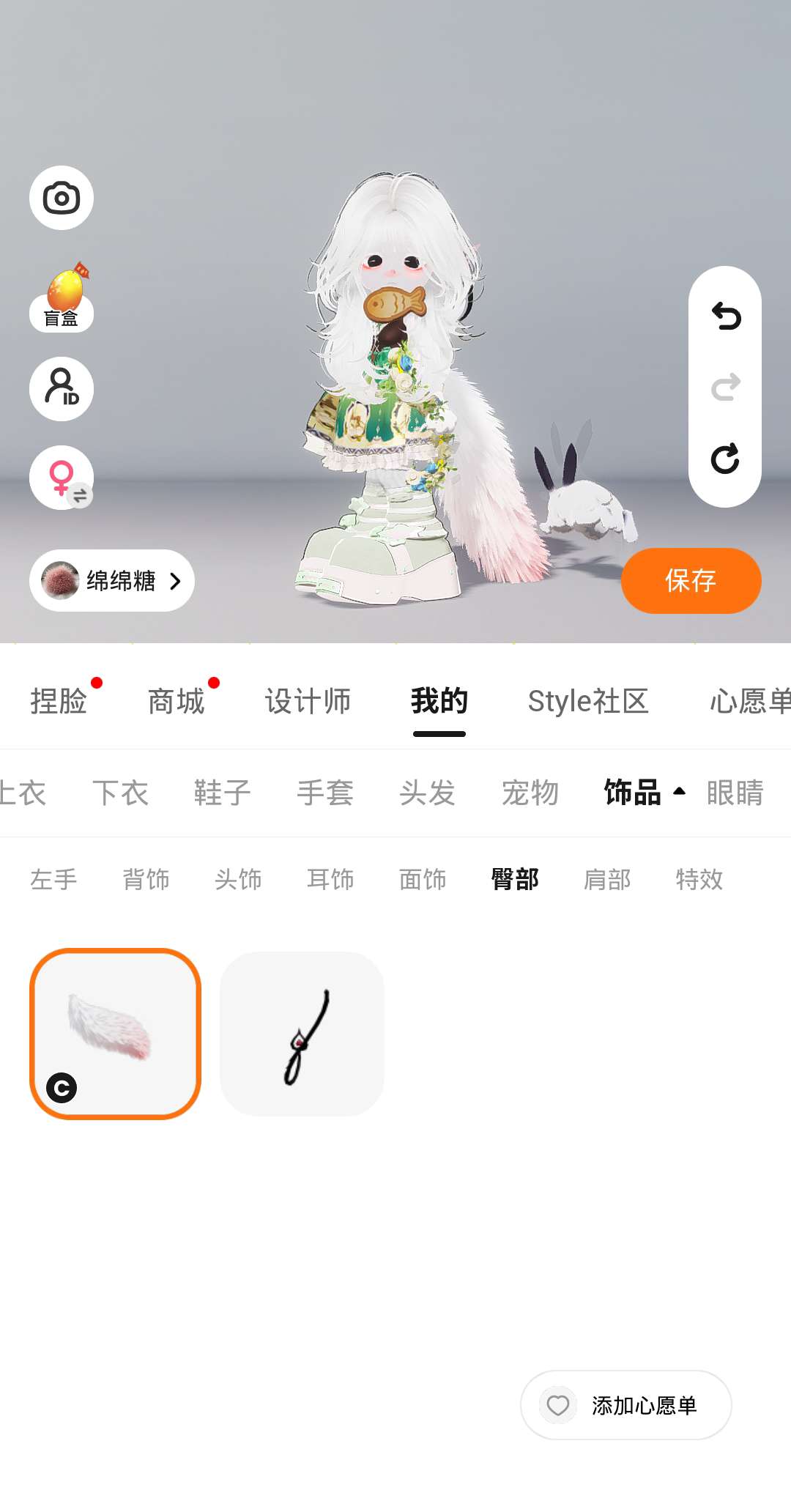Choose the 肩部 subcategory
This screenshot has width=791, height=1512.
tap(607, 879)
